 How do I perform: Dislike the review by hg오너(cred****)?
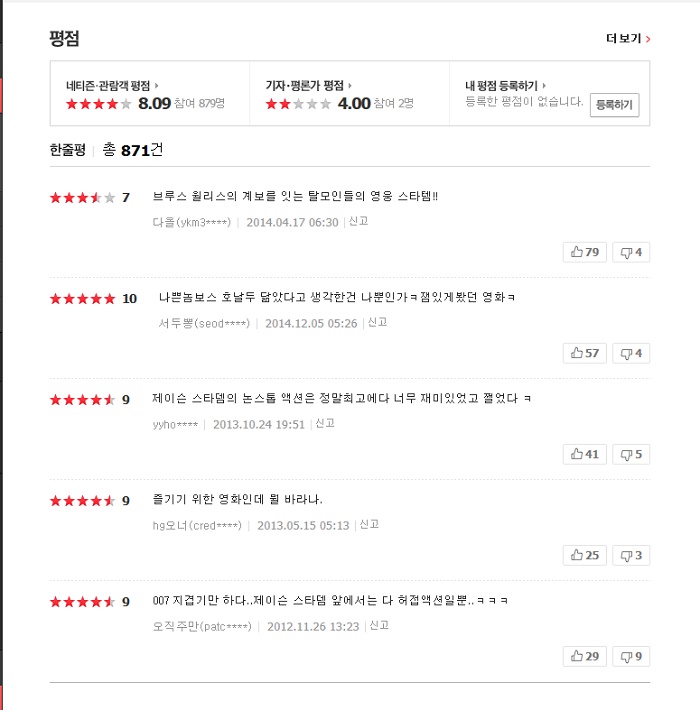click(631, 555)
